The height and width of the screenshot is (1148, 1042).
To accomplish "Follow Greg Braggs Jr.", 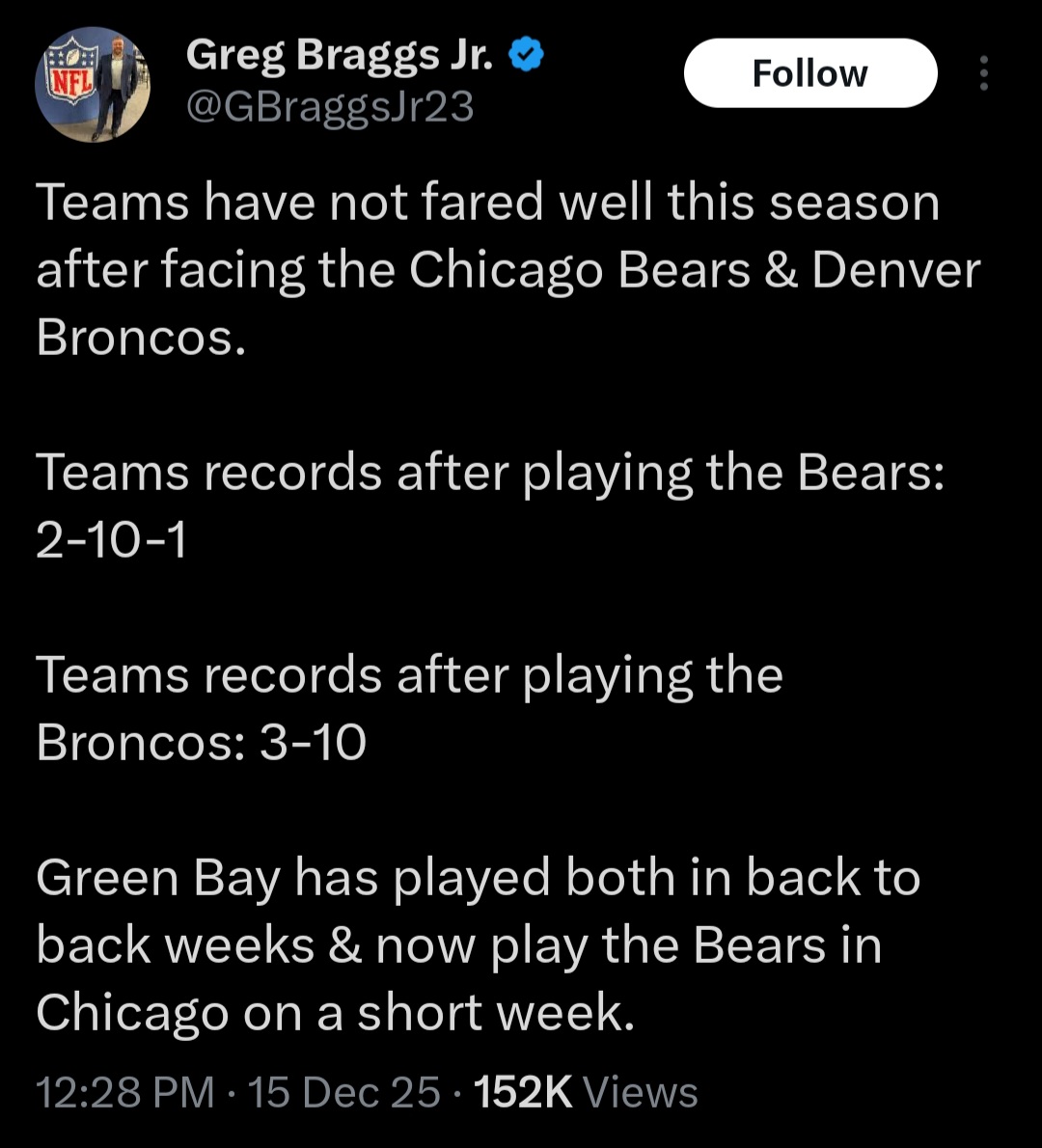I will 809,73.
